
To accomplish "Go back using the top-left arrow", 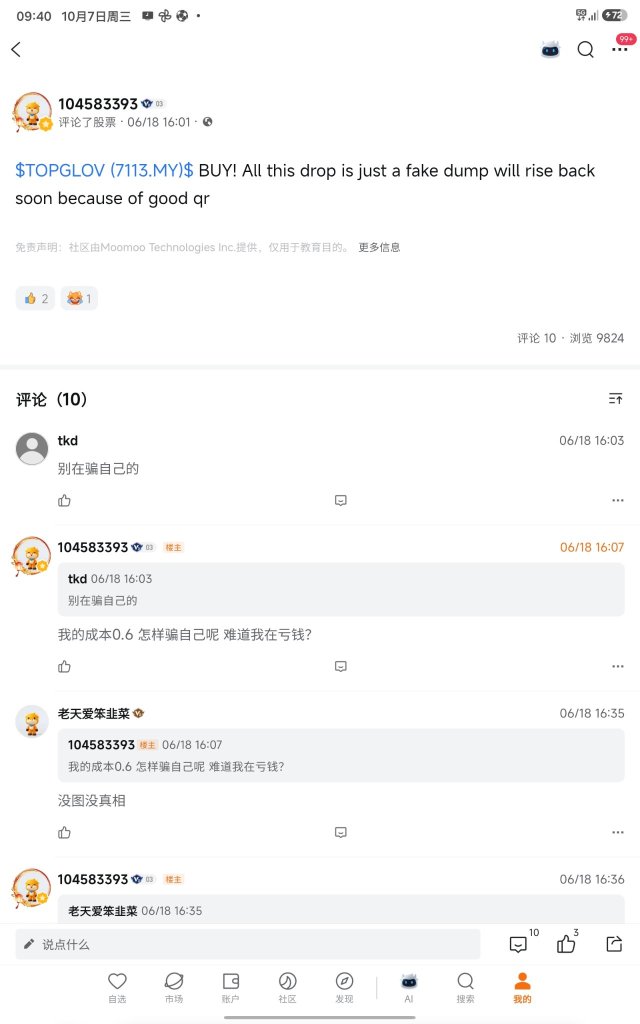I will point(16,49).
